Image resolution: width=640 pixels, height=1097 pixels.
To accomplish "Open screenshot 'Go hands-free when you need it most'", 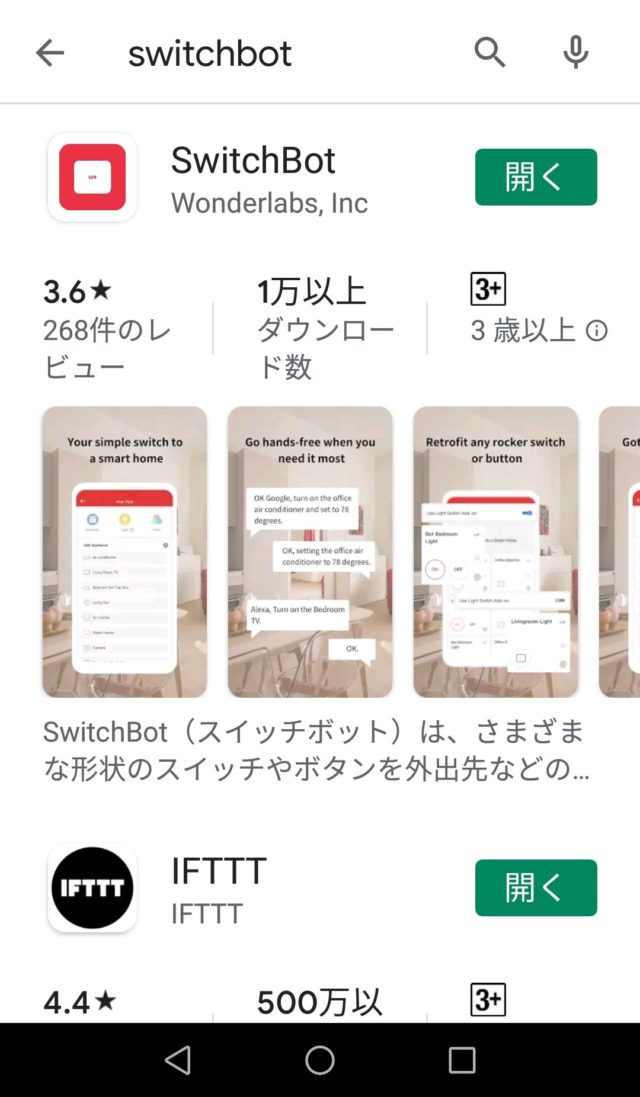I will tap(311, 552).
